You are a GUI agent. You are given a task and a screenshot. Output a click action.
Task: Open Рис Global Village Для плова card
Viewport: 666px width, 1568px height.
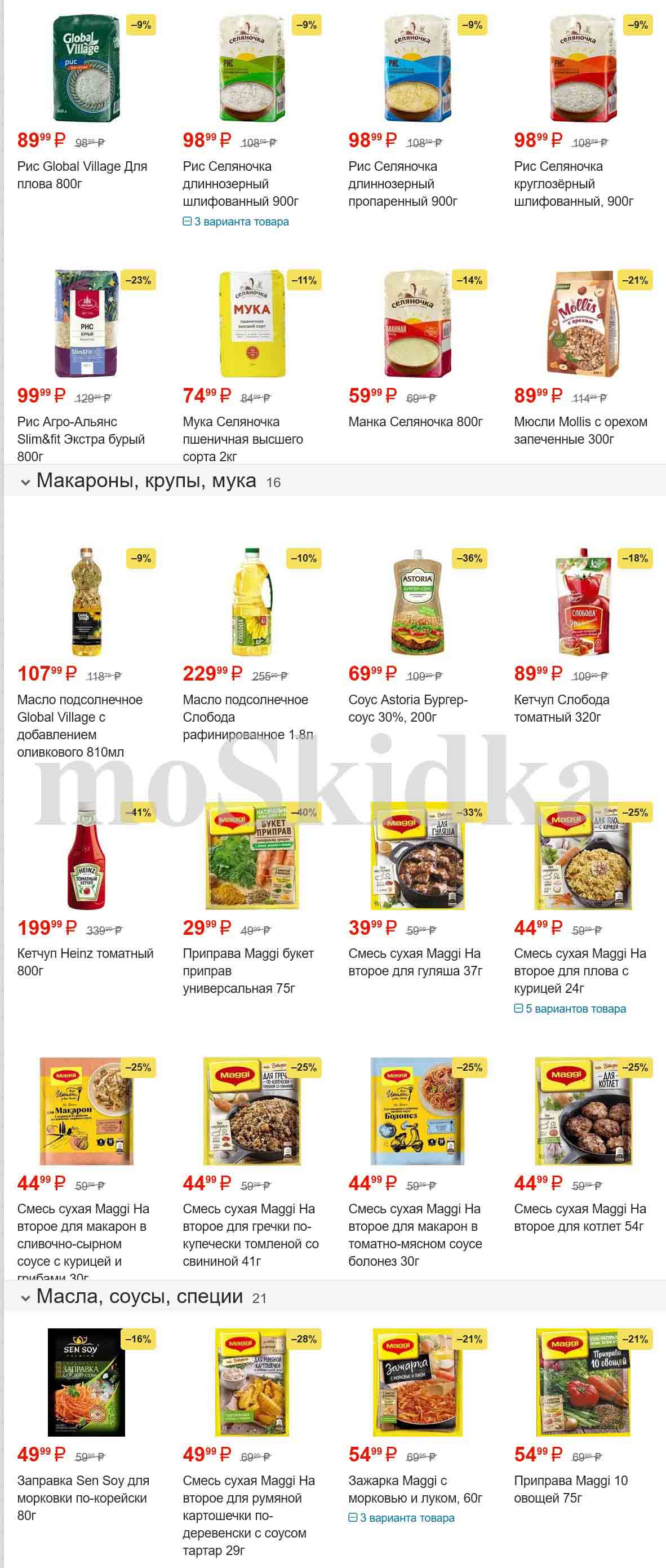[82, 175]
